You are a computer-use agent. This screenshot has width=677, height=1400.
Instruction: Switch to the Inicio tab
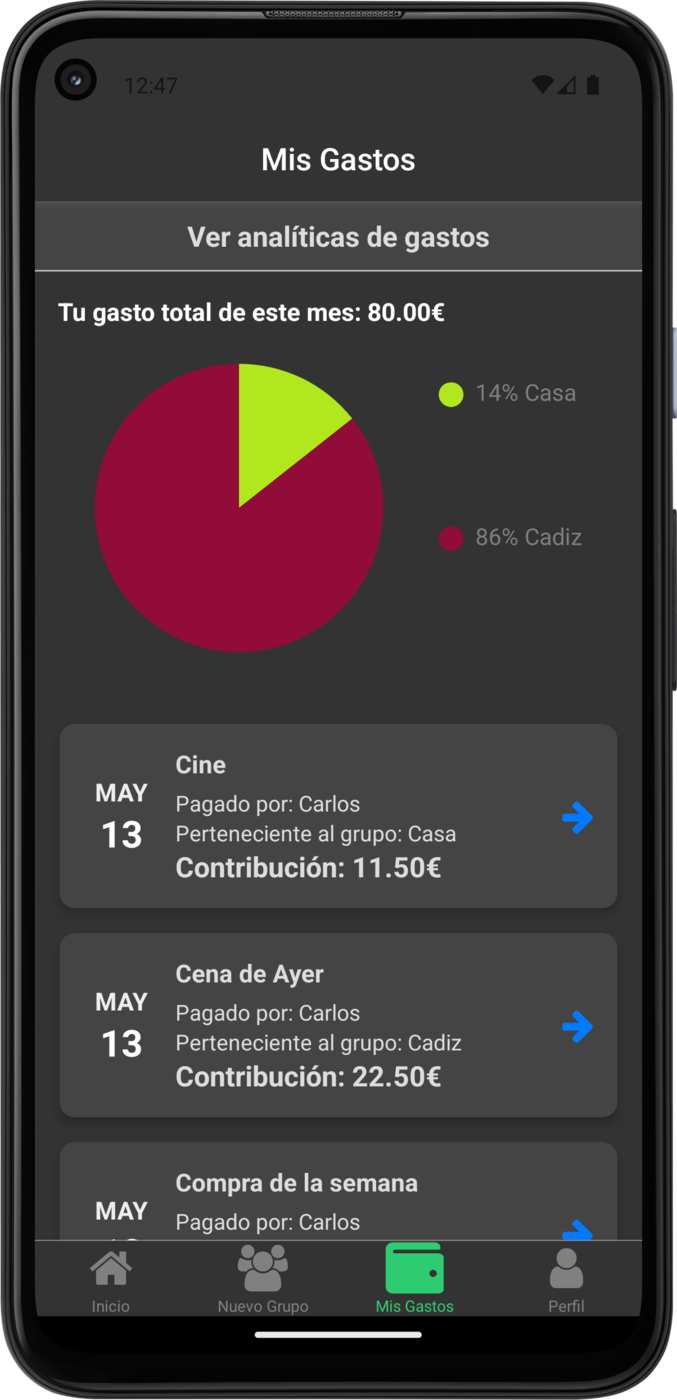point(110,1280)
